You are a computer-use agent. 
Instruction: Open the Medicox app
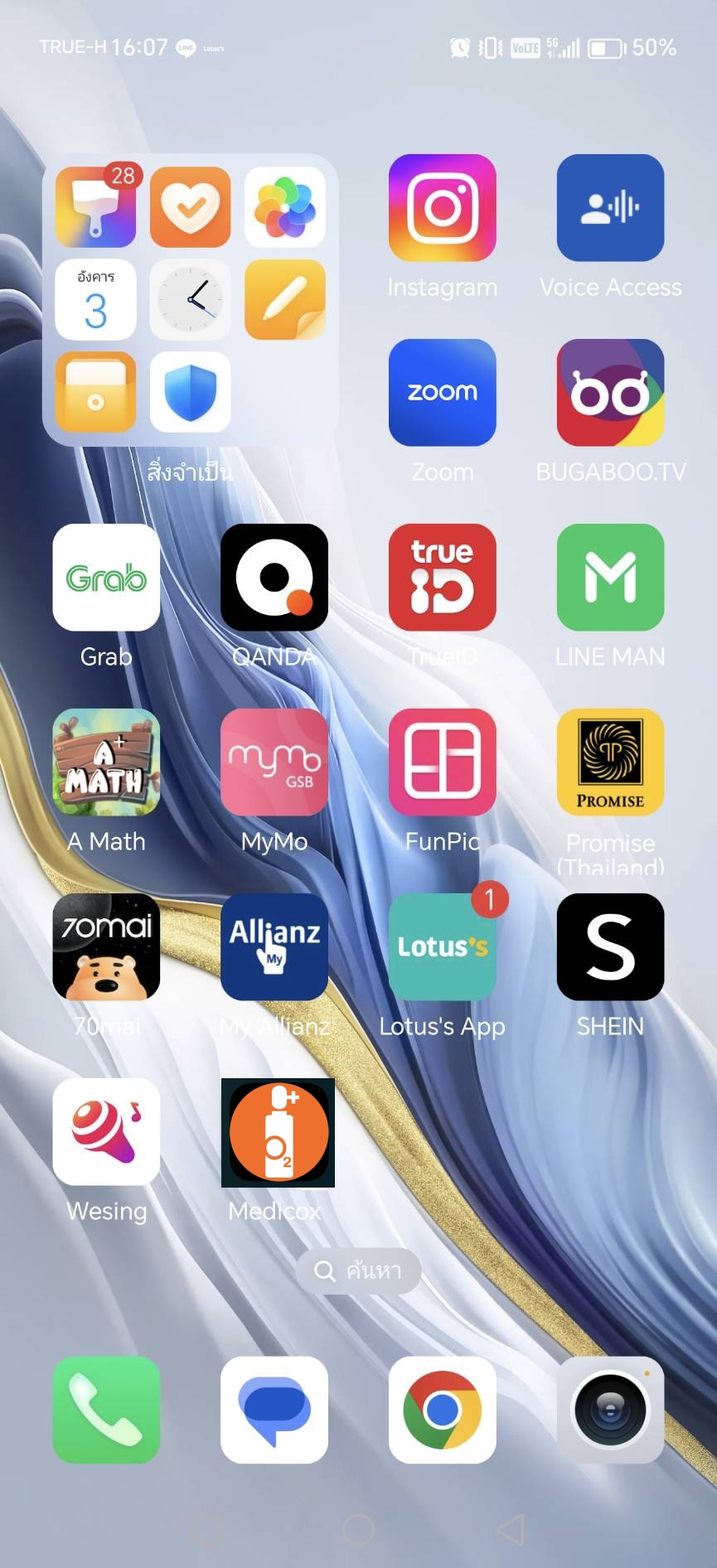click(x=278, y=1132)
